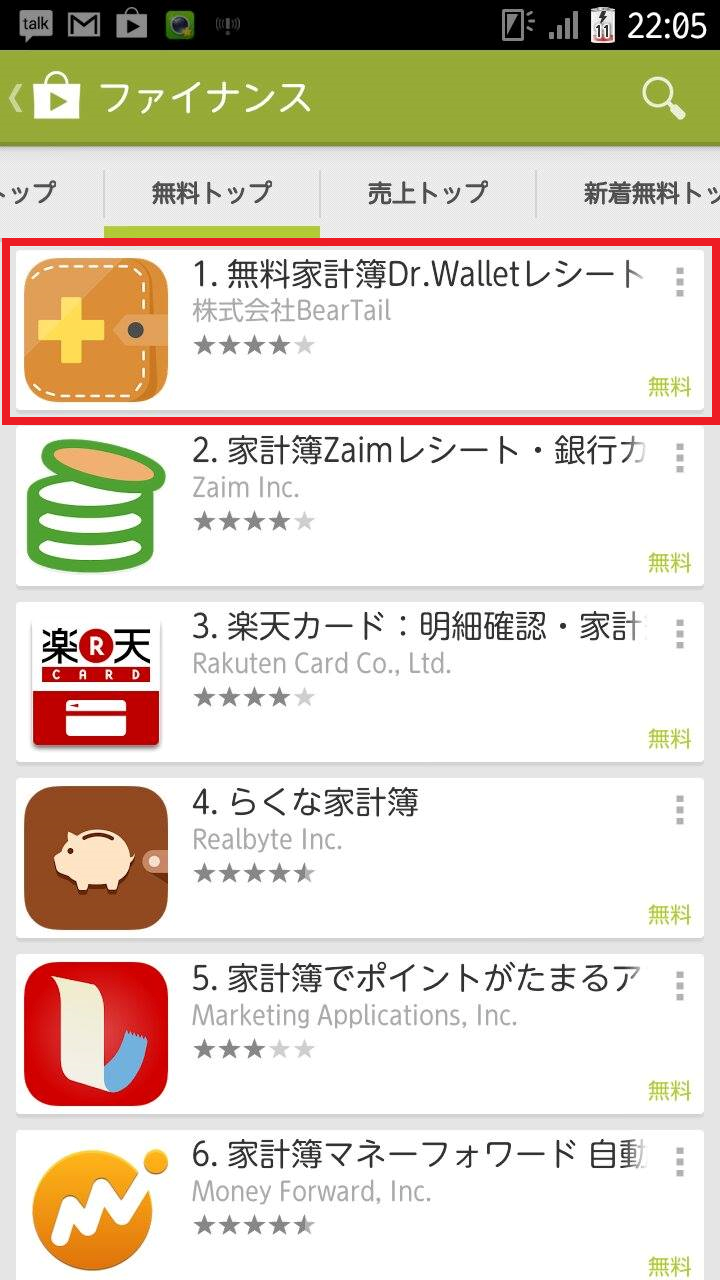Select the 無料トップ tab
Viewport: 720px width, 1280px height.
212,192
